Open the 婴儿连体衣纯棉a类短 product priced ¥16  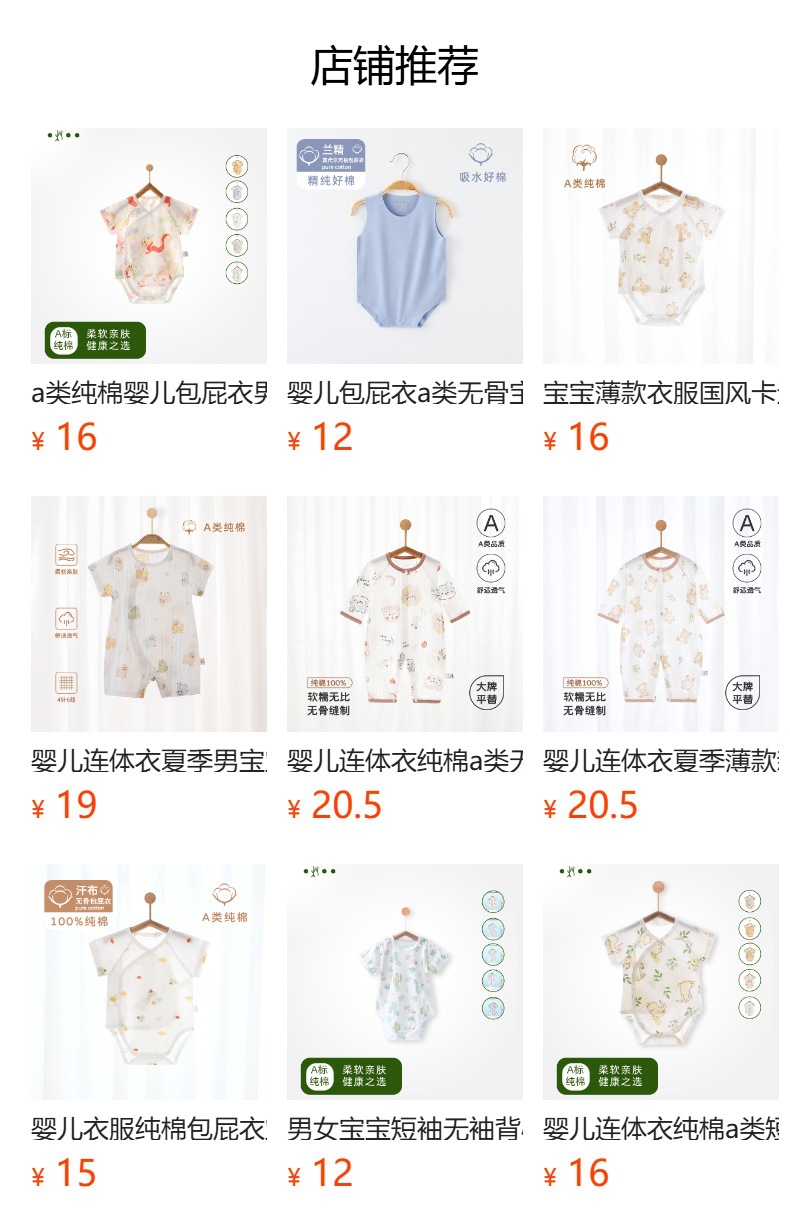point(660,982)
